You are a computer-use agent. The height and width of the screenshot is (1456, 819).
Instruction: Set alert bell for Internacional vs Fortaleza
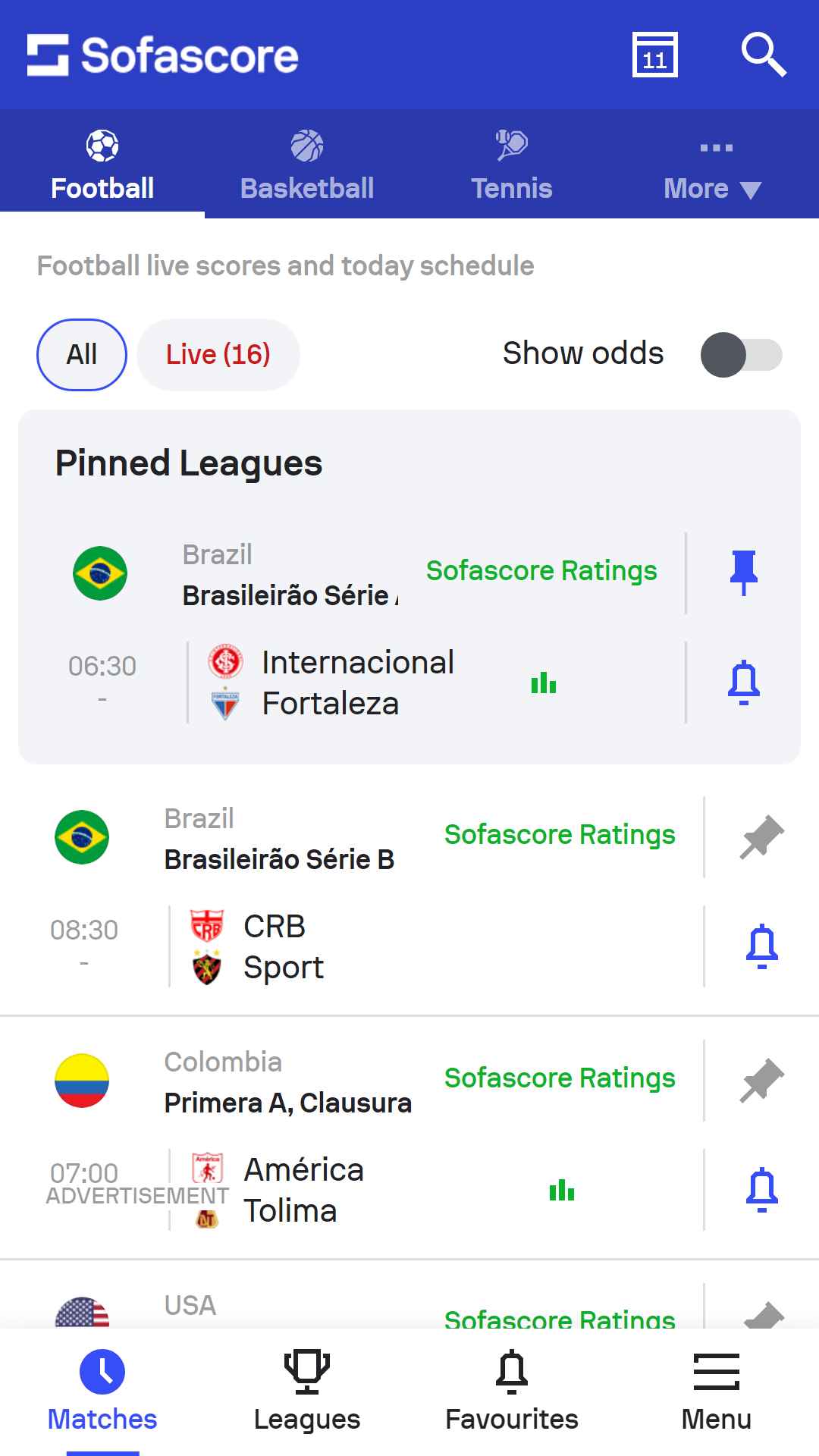(x=743, y=682)
